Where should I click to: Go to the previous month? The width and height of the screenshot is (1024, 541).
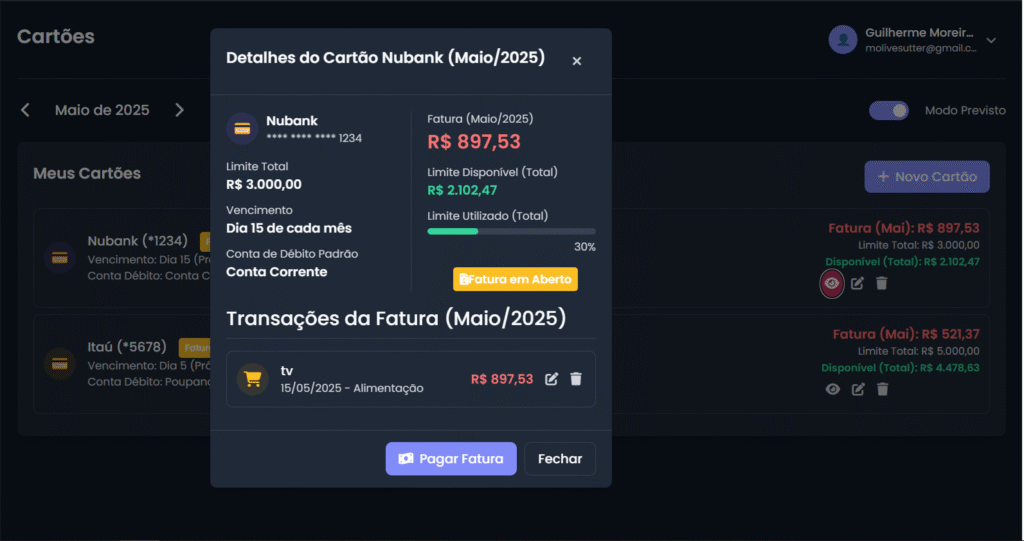coord(26,110)
